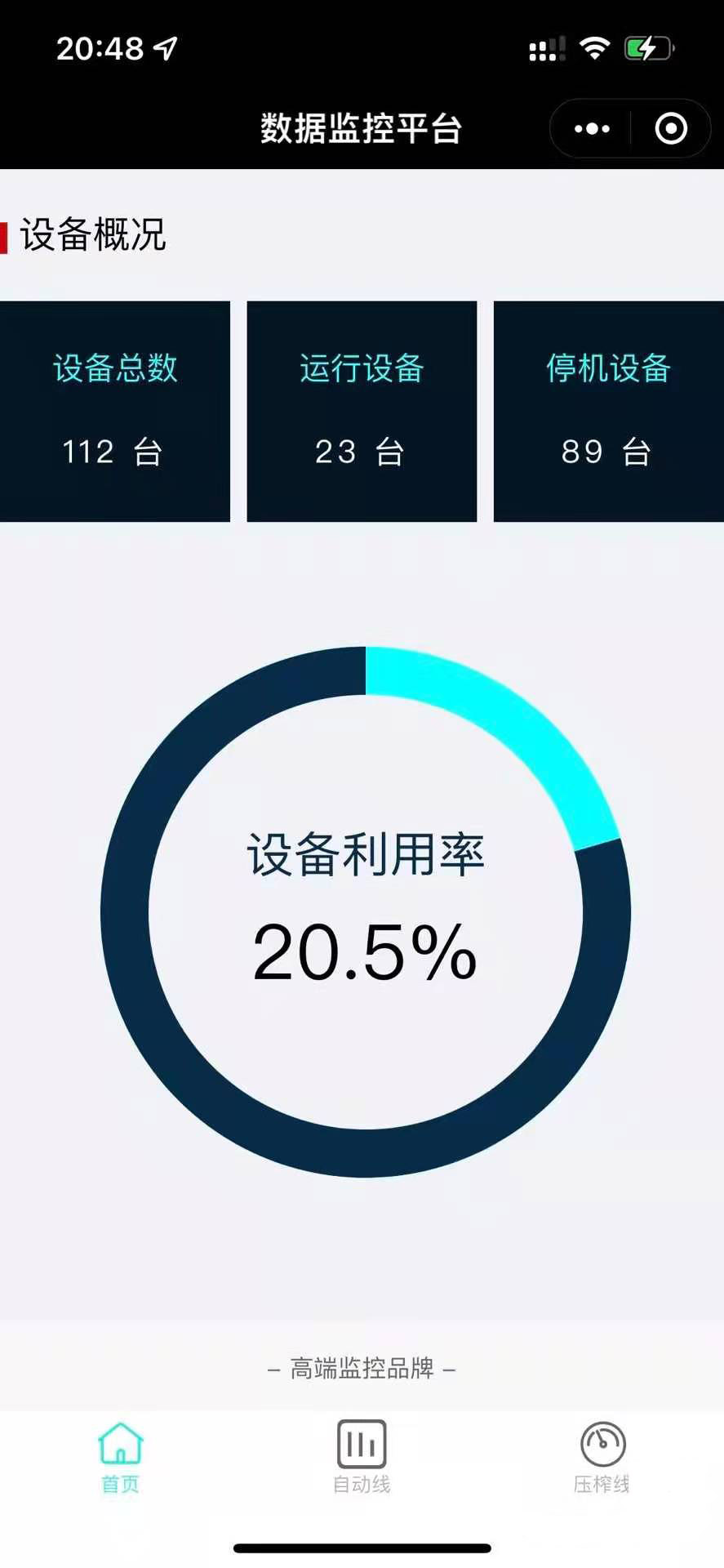Viewport: 724px width, 1568px height.
Task: Open the 运行设备 card
Action: pyautogui.click(x=362, y=411)
